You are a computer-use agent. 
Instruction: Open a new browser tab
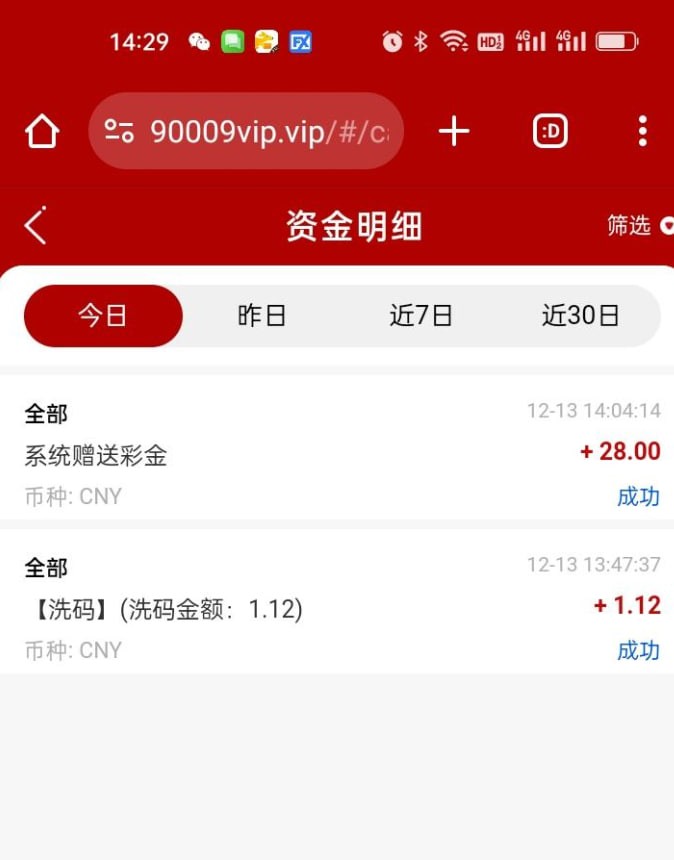click(x=454, y=131)
